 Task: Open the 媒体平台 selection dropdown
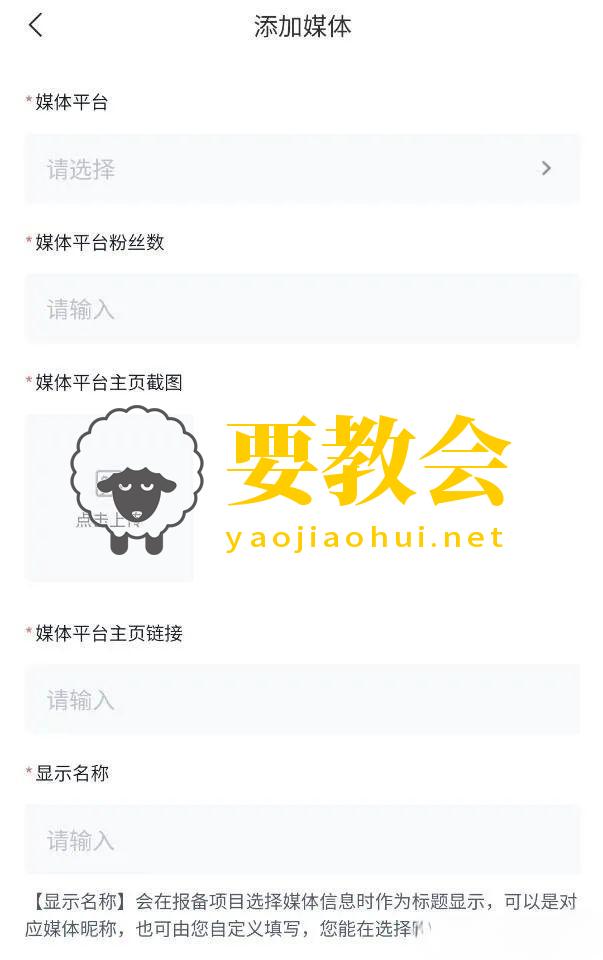pos(302,169)
